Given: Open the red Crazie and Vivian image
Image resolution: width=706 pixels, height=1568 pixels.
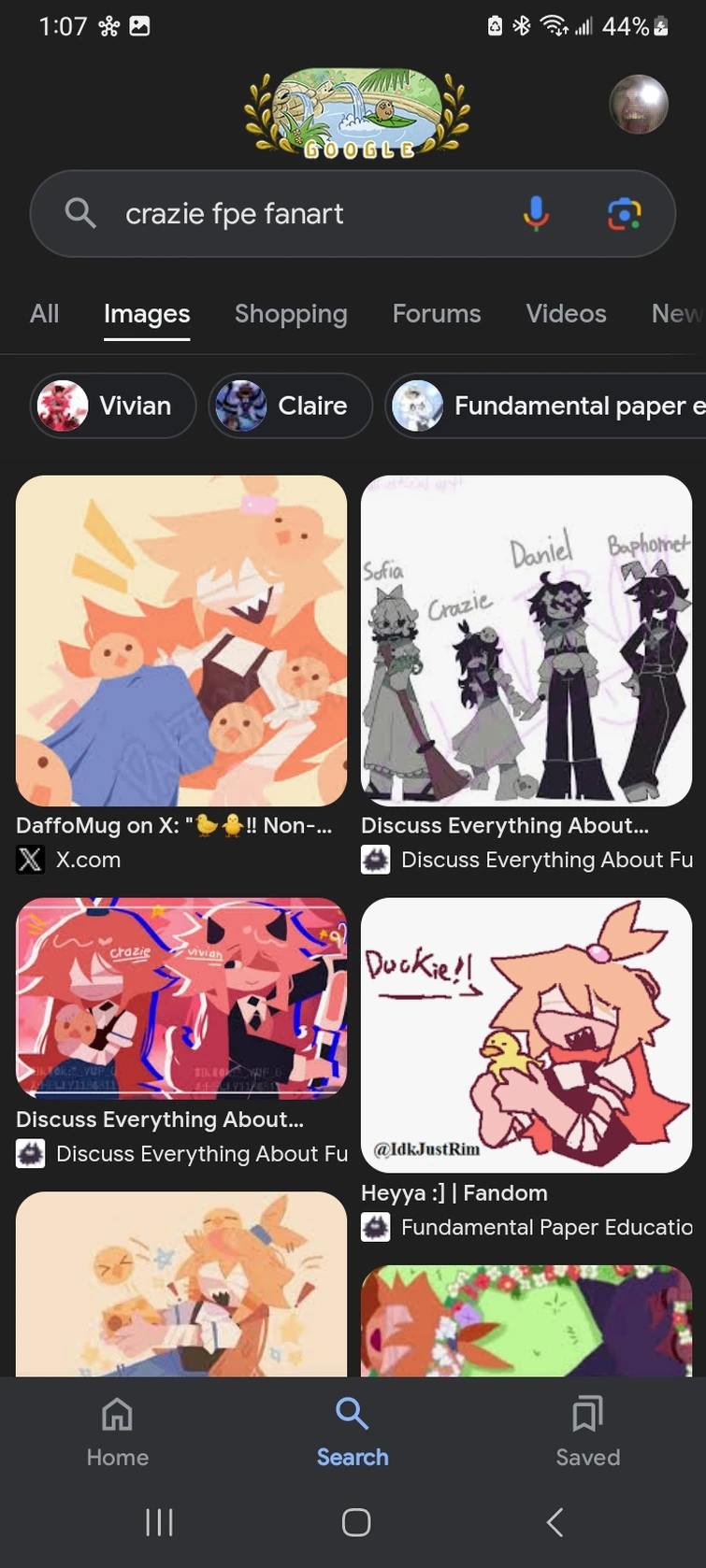Looking at the screenshot, I should click(181, 998).
